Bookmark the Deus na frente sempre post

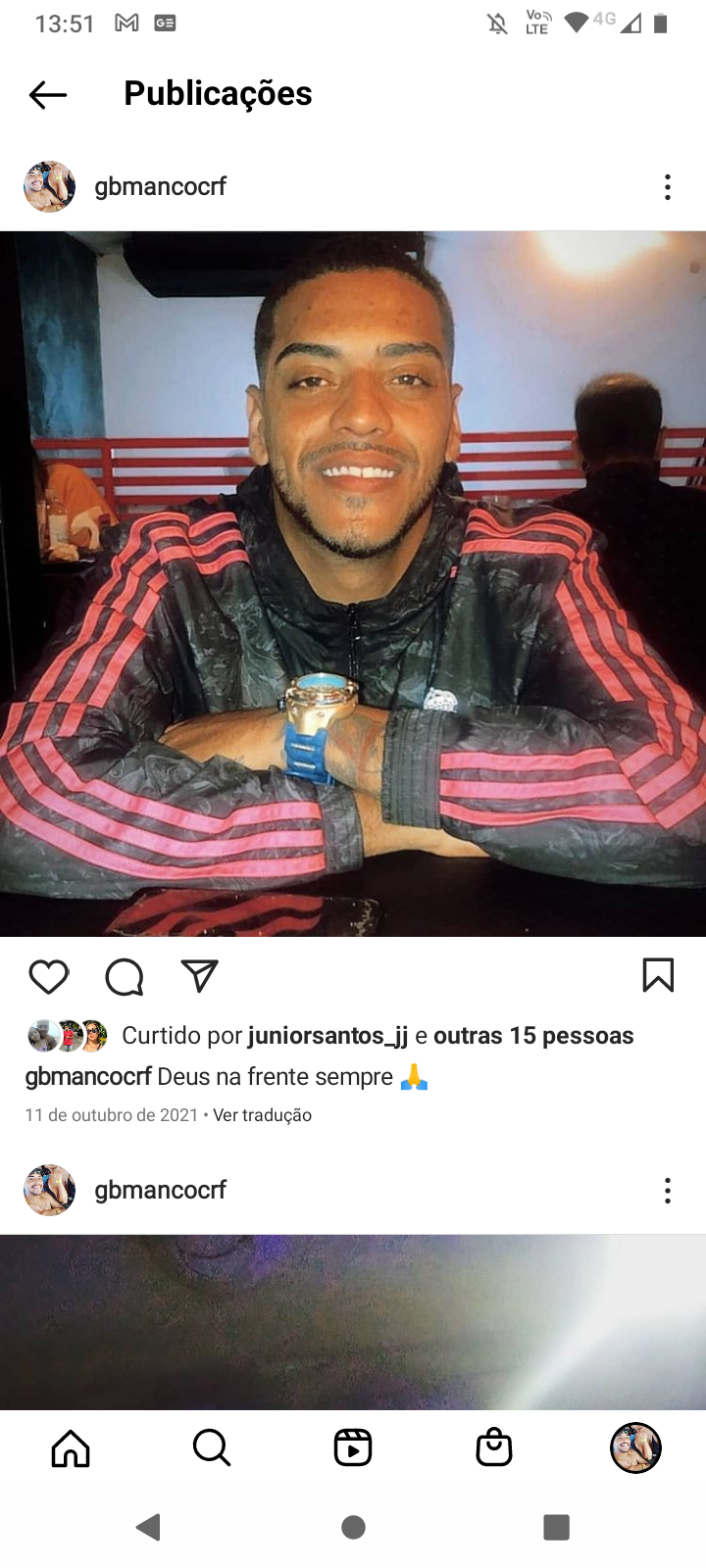[658, 975]
